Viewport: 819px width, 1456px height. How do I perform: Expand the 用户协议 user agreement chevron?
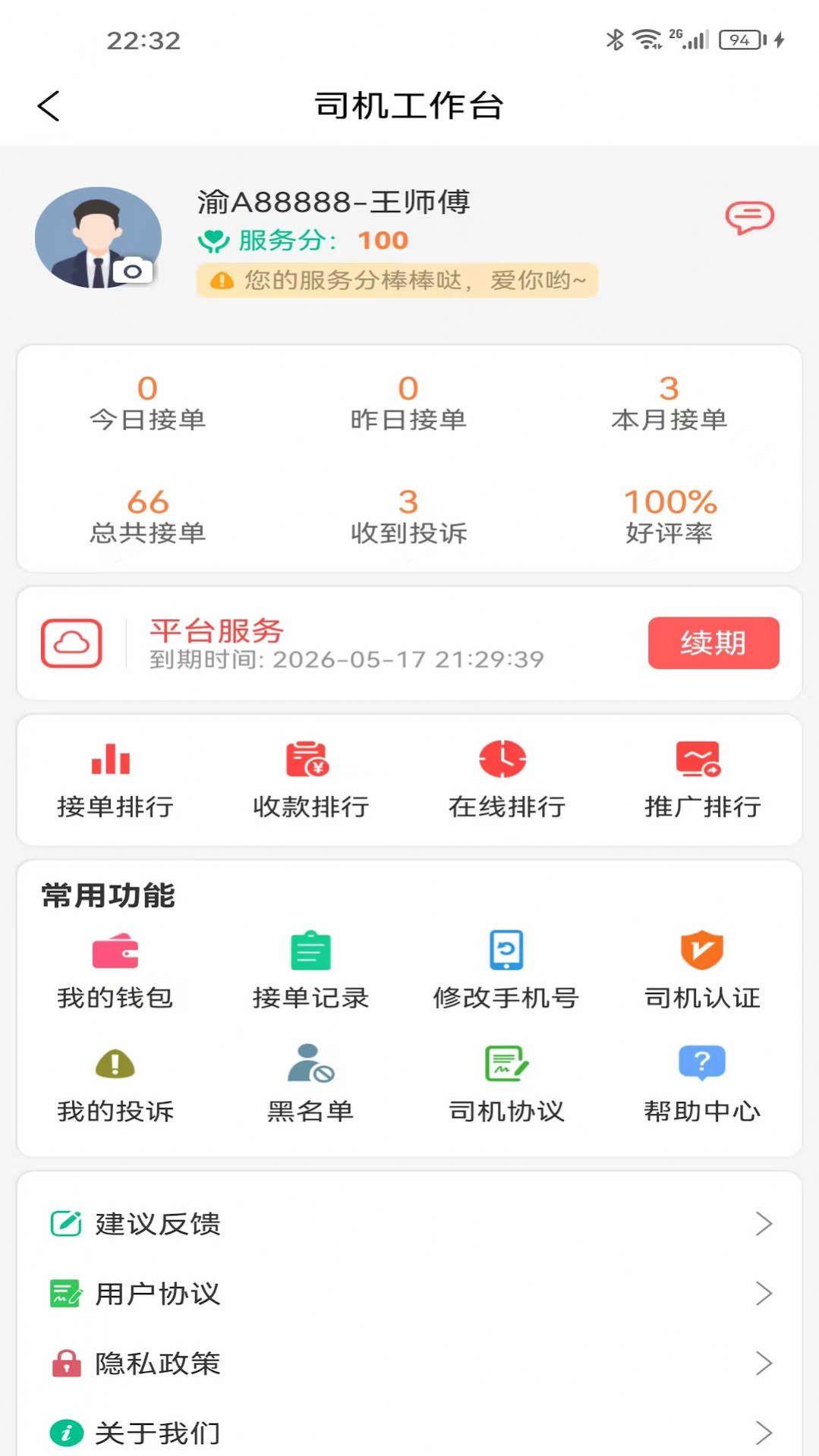tap(764, 1292)
